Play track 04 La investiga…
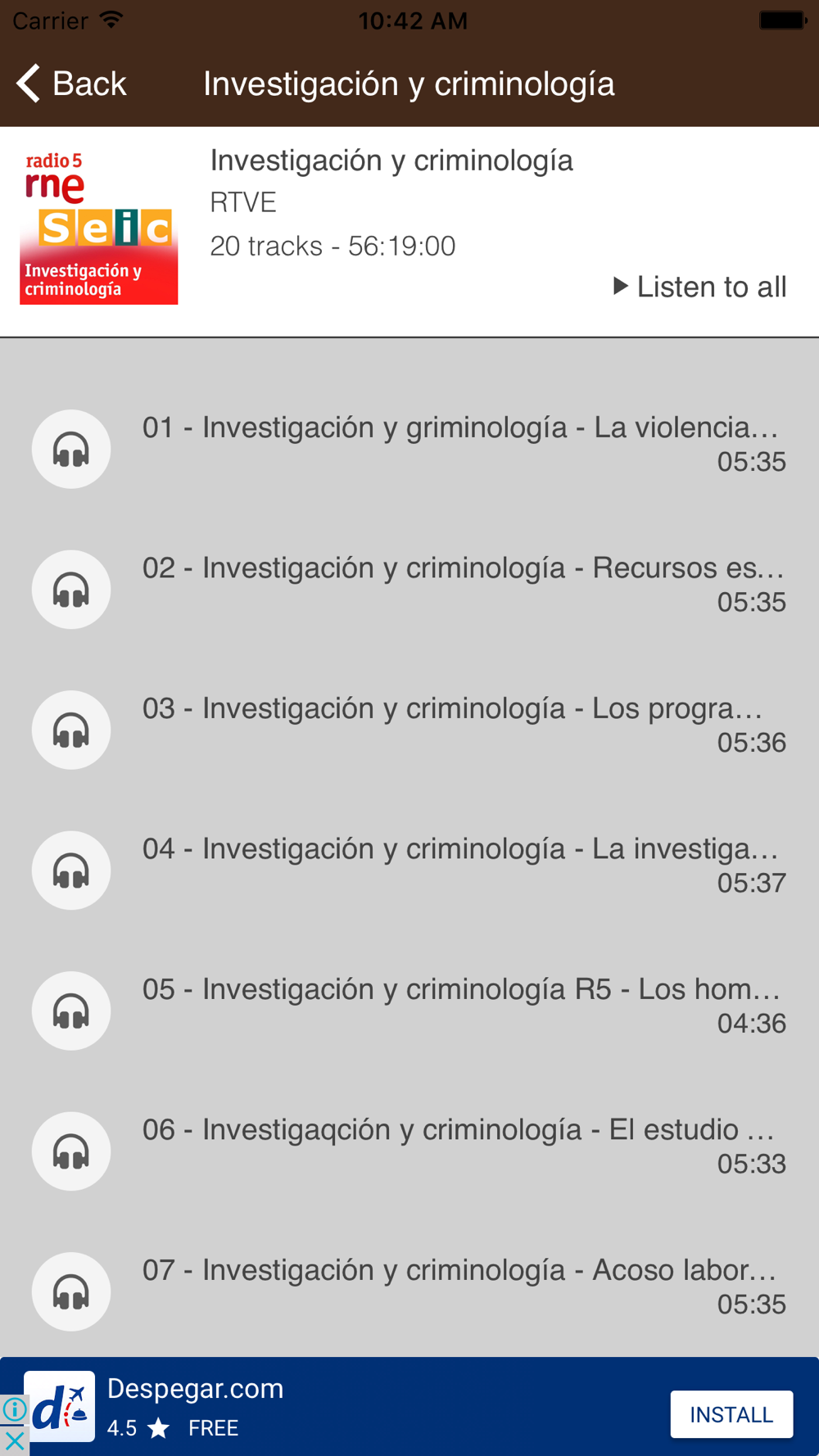 click(x=409, y=870)
